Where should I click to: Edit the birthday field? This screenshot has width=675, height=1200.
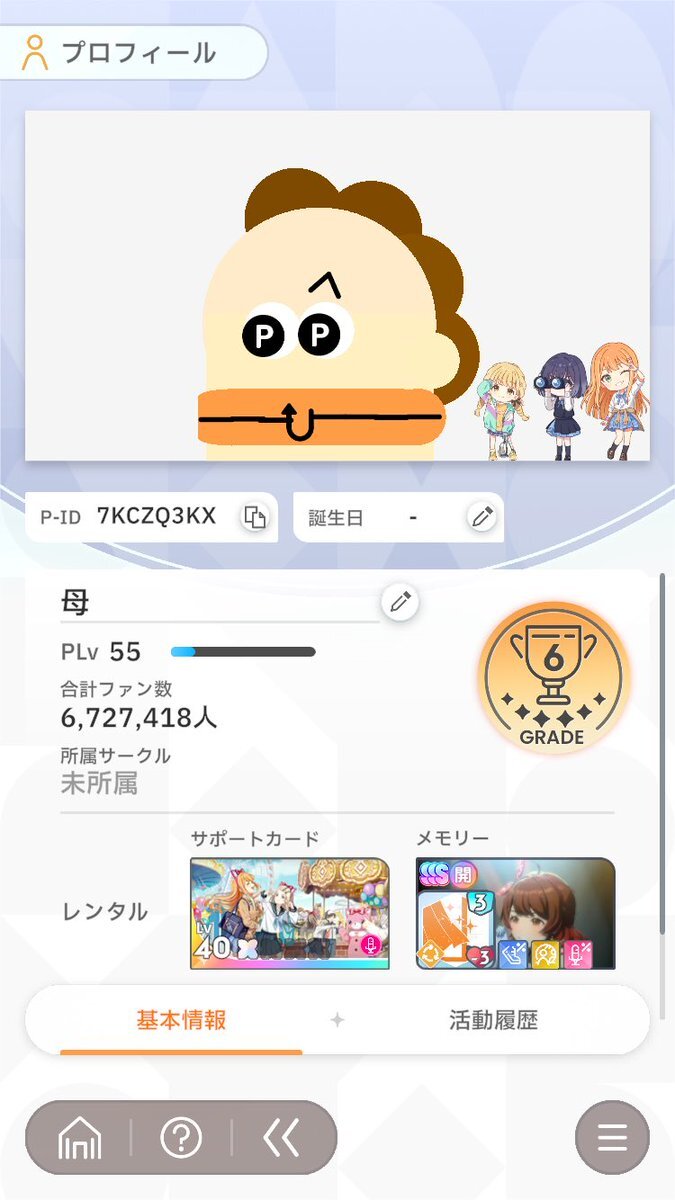(482, 517)
